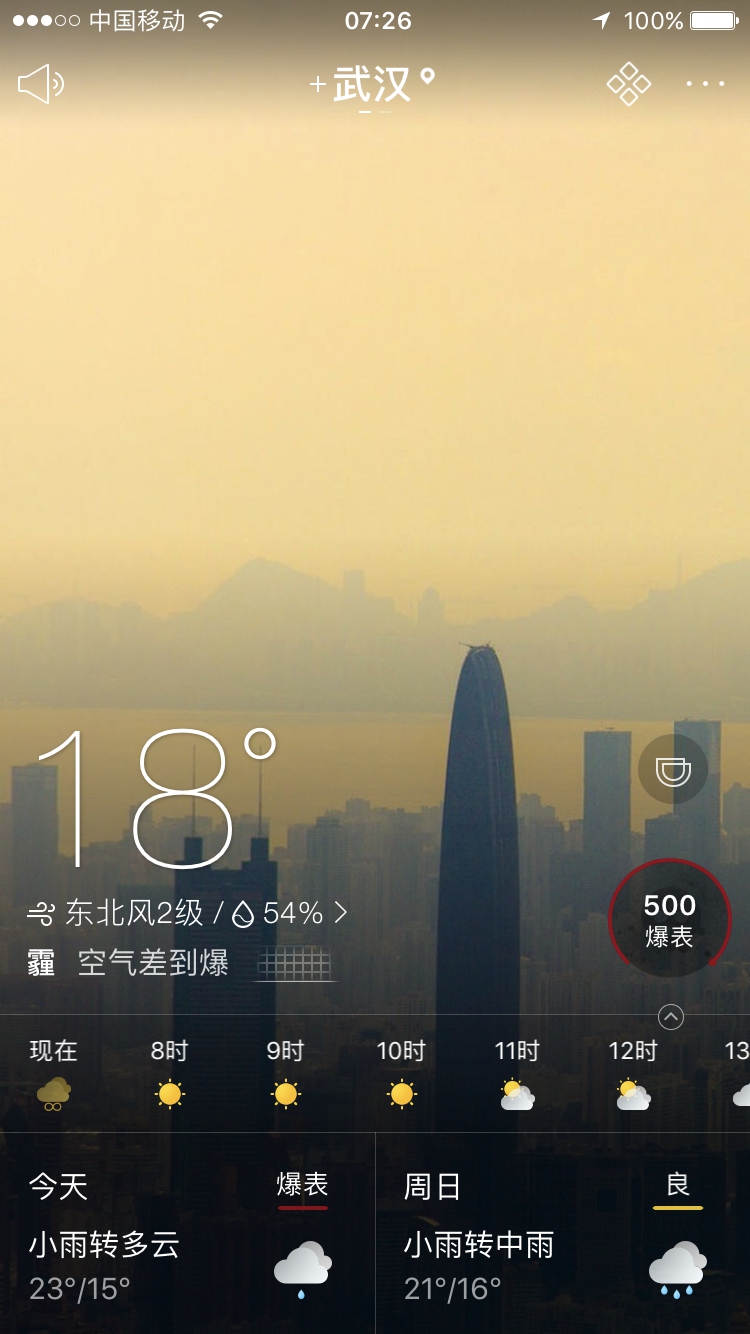750x1334 pixels.
Task: Open wind and humidity details 东北风2级
Action: coord(188,913)
